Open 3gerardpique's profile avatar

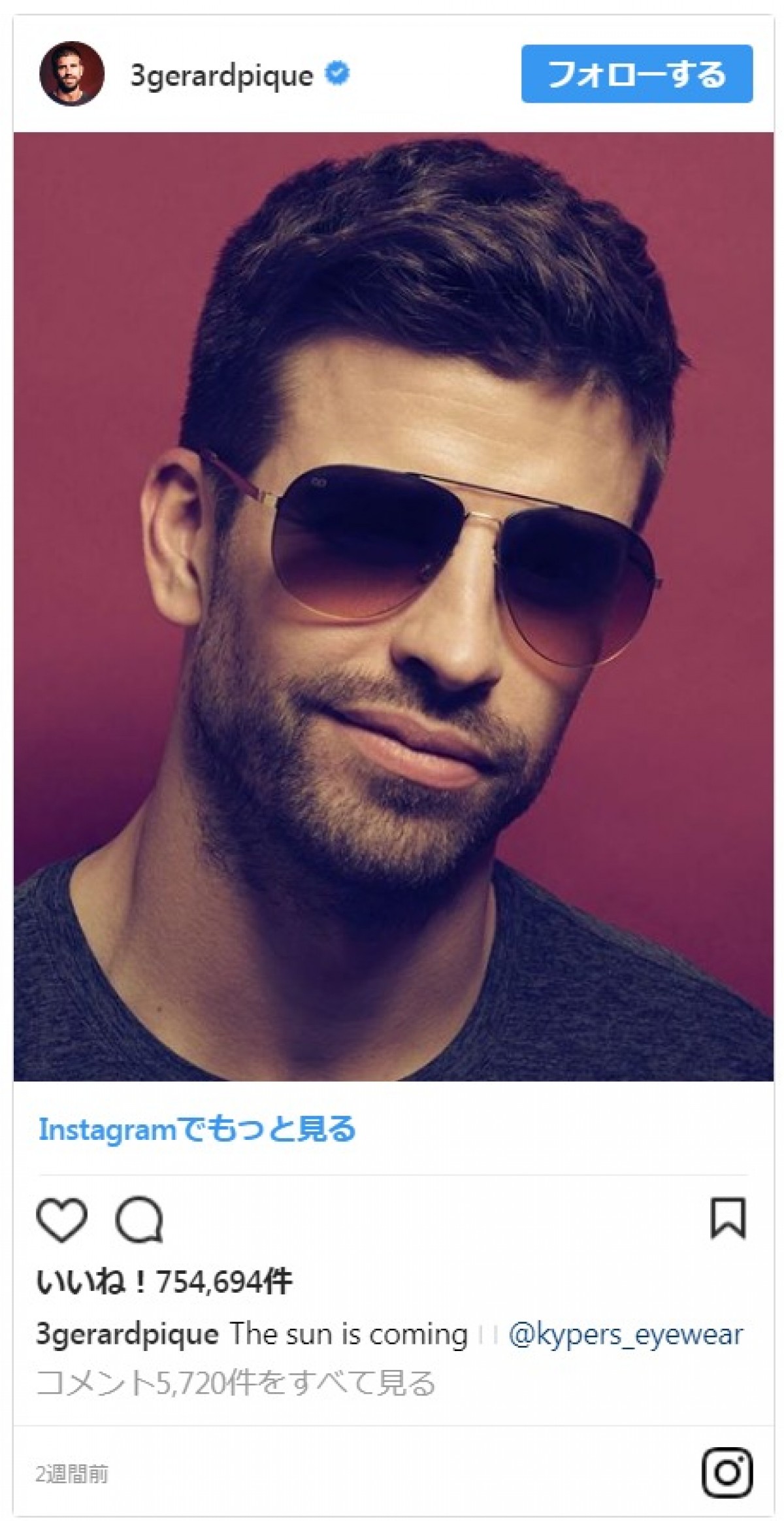point(72,75)
